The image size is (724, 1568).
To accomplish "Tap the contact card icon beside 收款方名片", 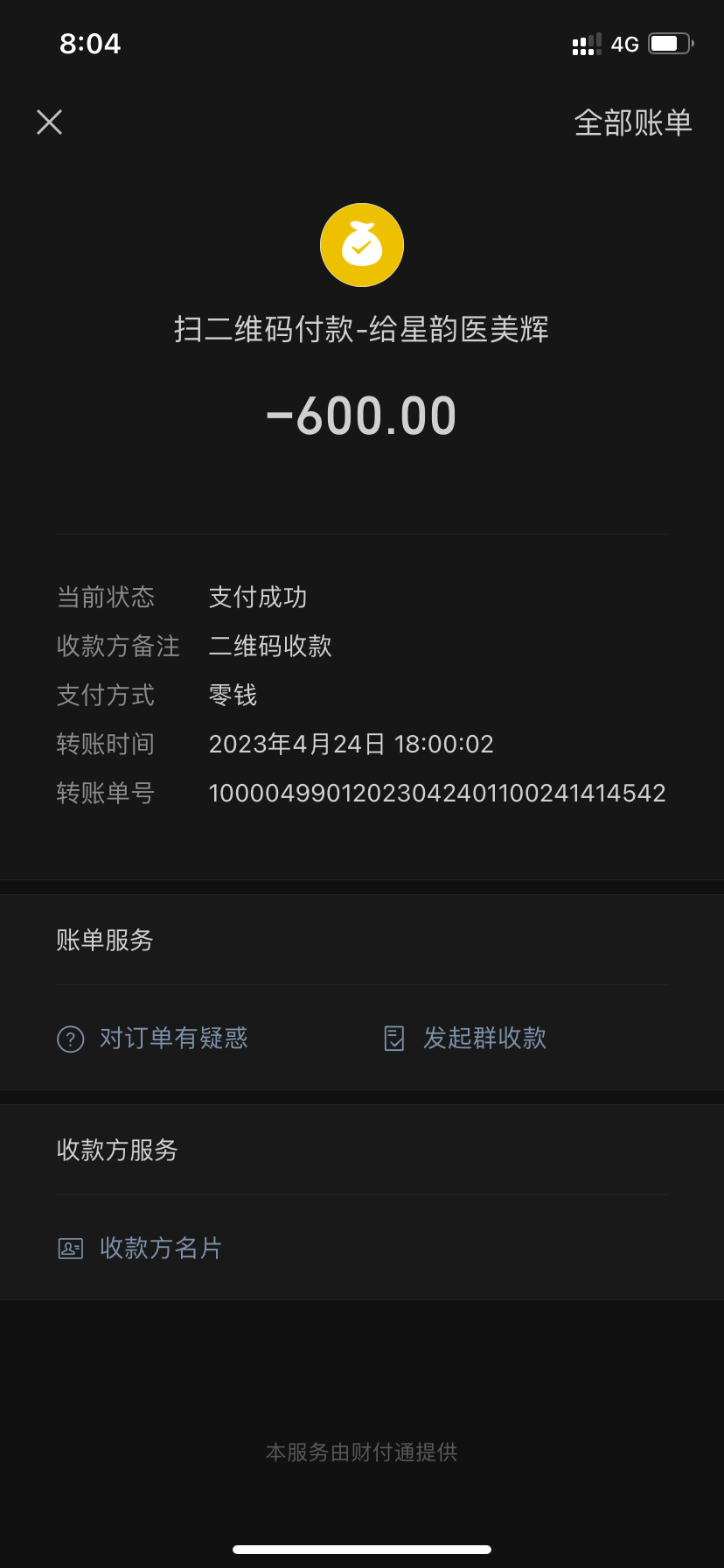I will (x=70, y=1249).
